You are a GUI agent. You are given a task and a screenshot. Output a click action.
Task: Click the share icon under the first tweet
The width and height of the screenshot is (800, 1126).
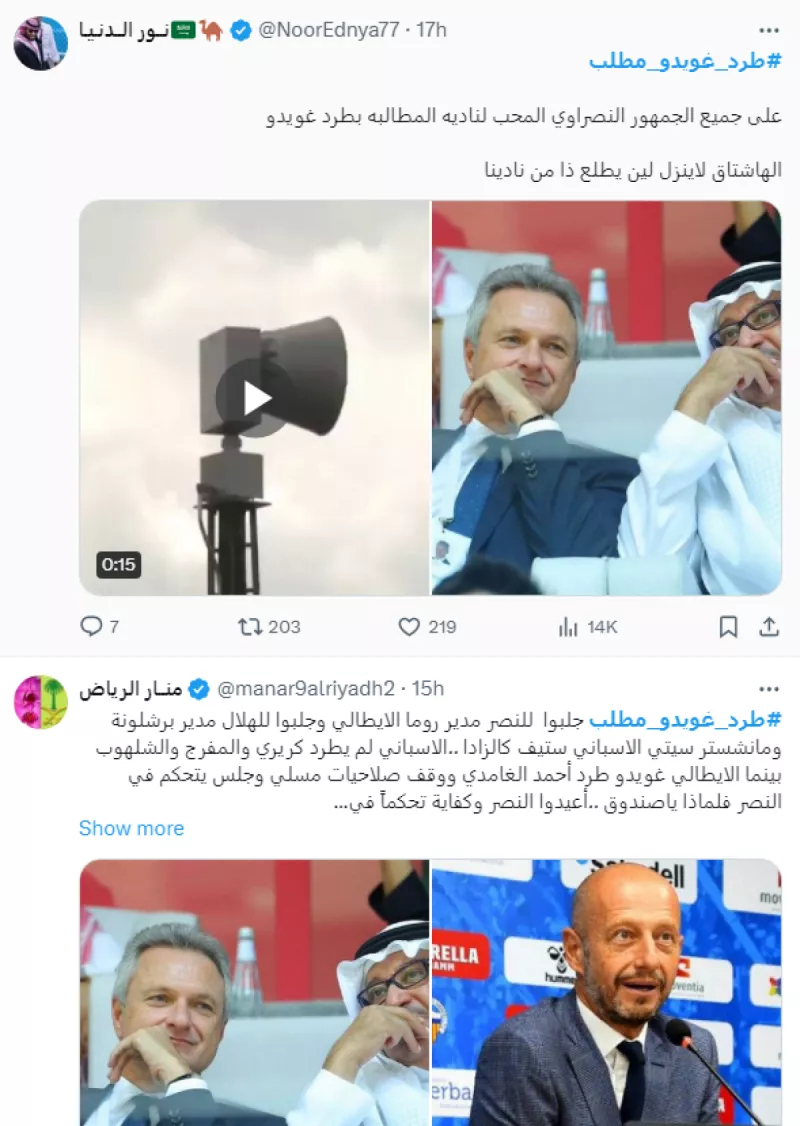pyautogui.click(x=770, y=626)
